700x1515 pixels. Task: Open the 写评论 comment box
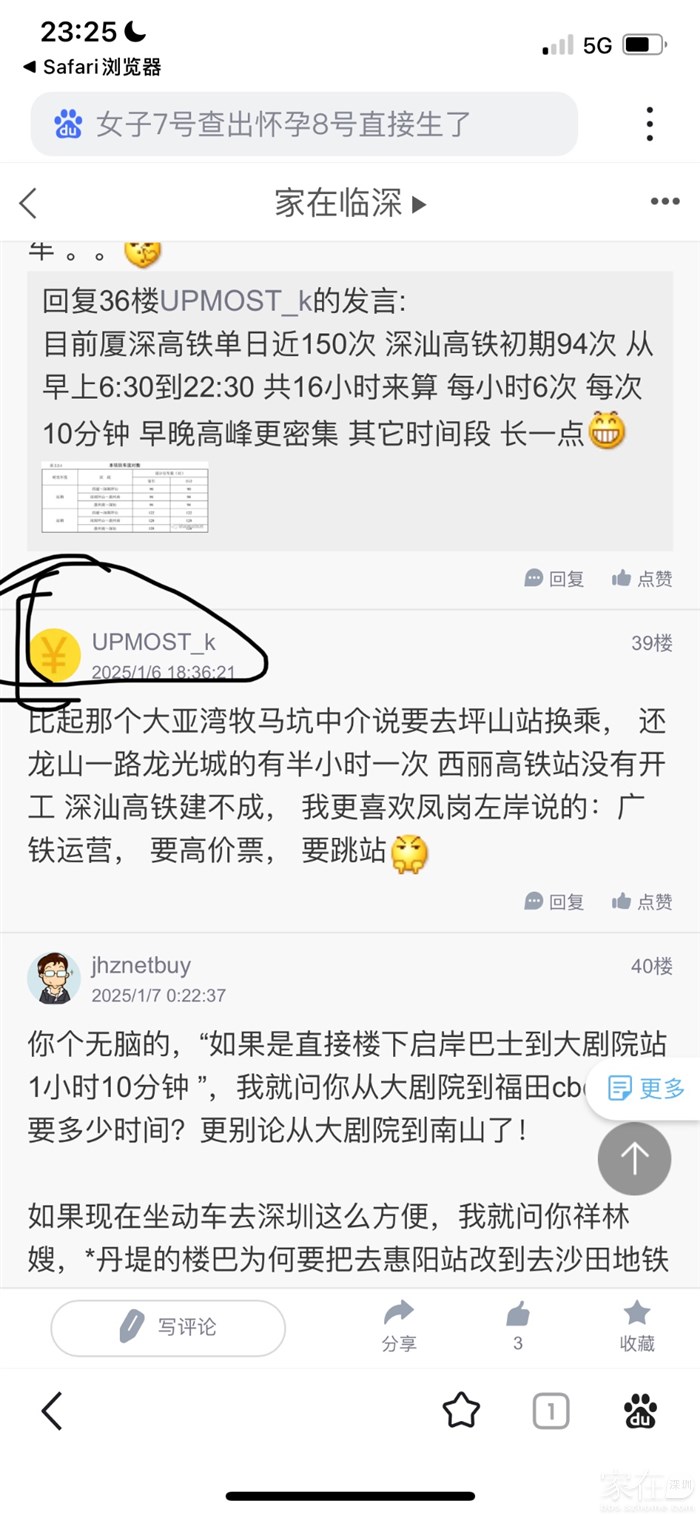pyautogui.click(x=168, y=1327)
